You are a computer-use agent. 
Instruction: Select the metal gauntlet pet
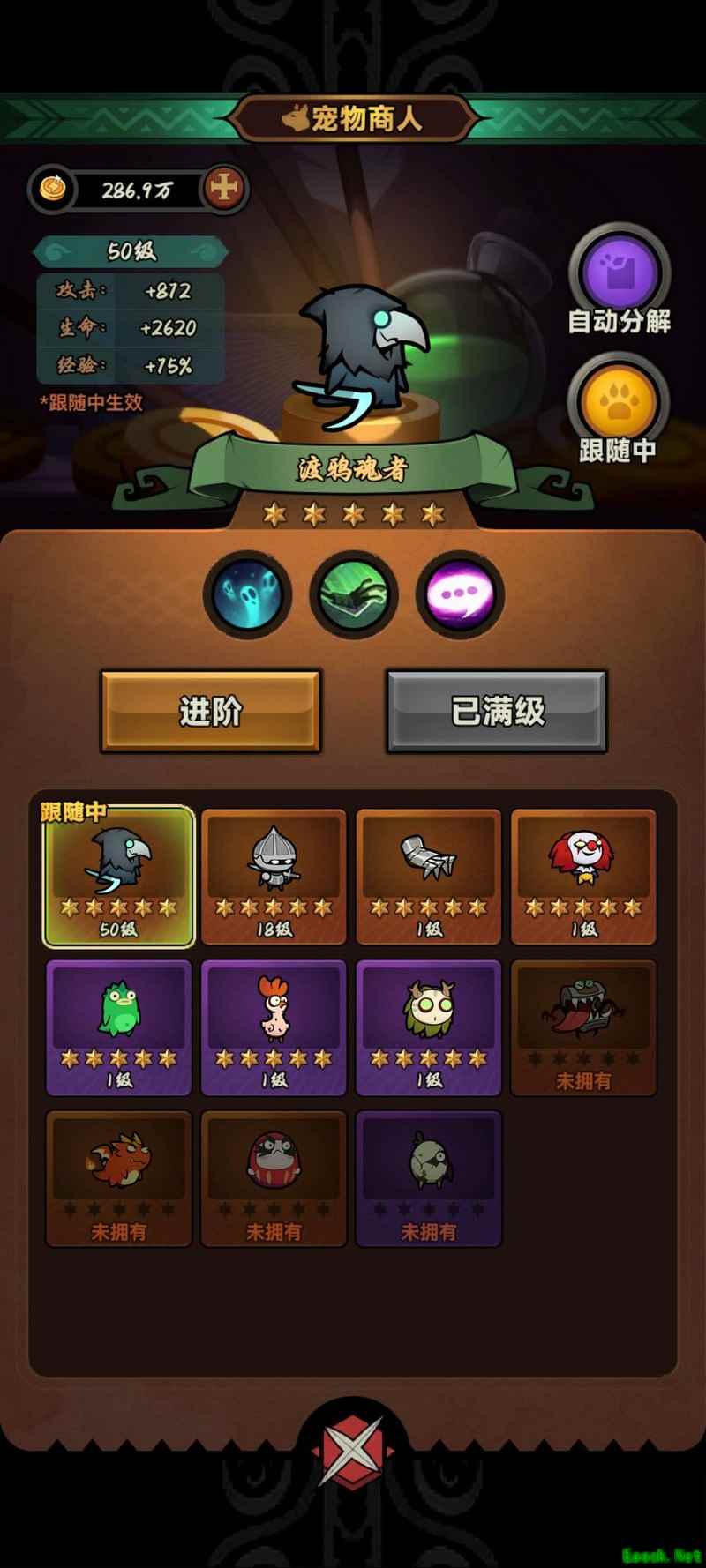pyautogui.click(x=429, y=876)
